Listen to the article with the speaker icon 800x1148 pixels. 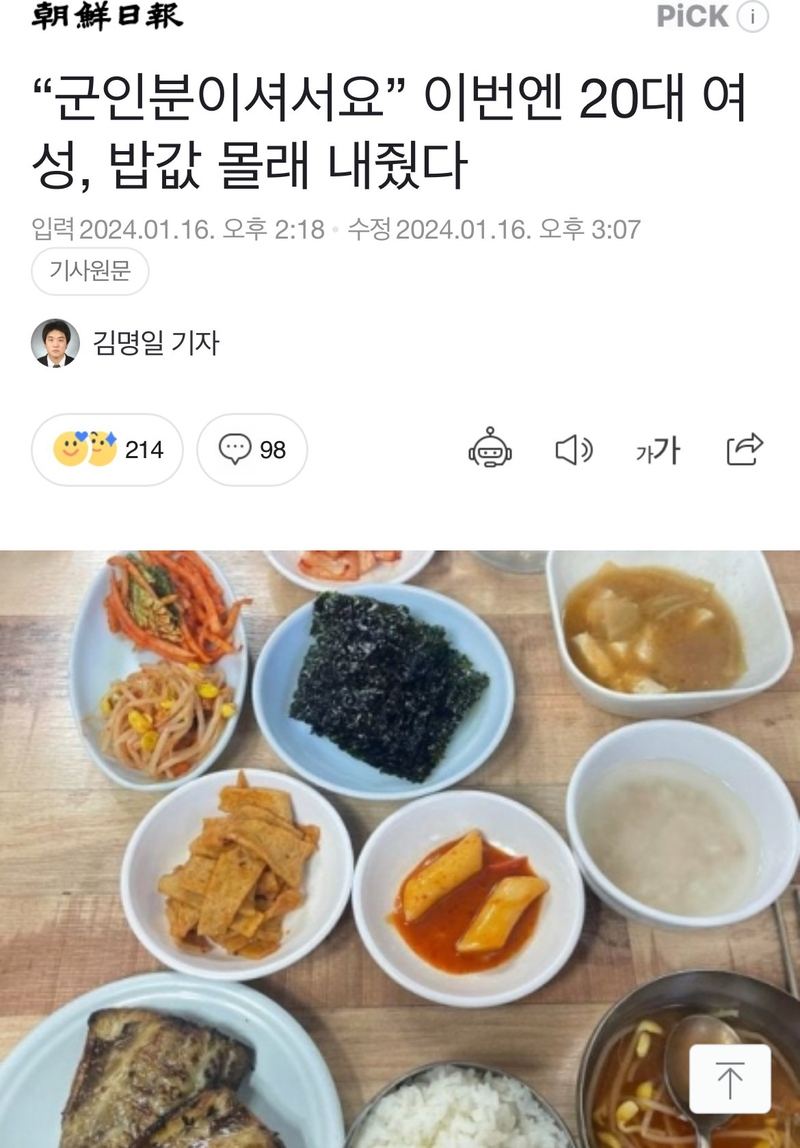click(574, 450)
